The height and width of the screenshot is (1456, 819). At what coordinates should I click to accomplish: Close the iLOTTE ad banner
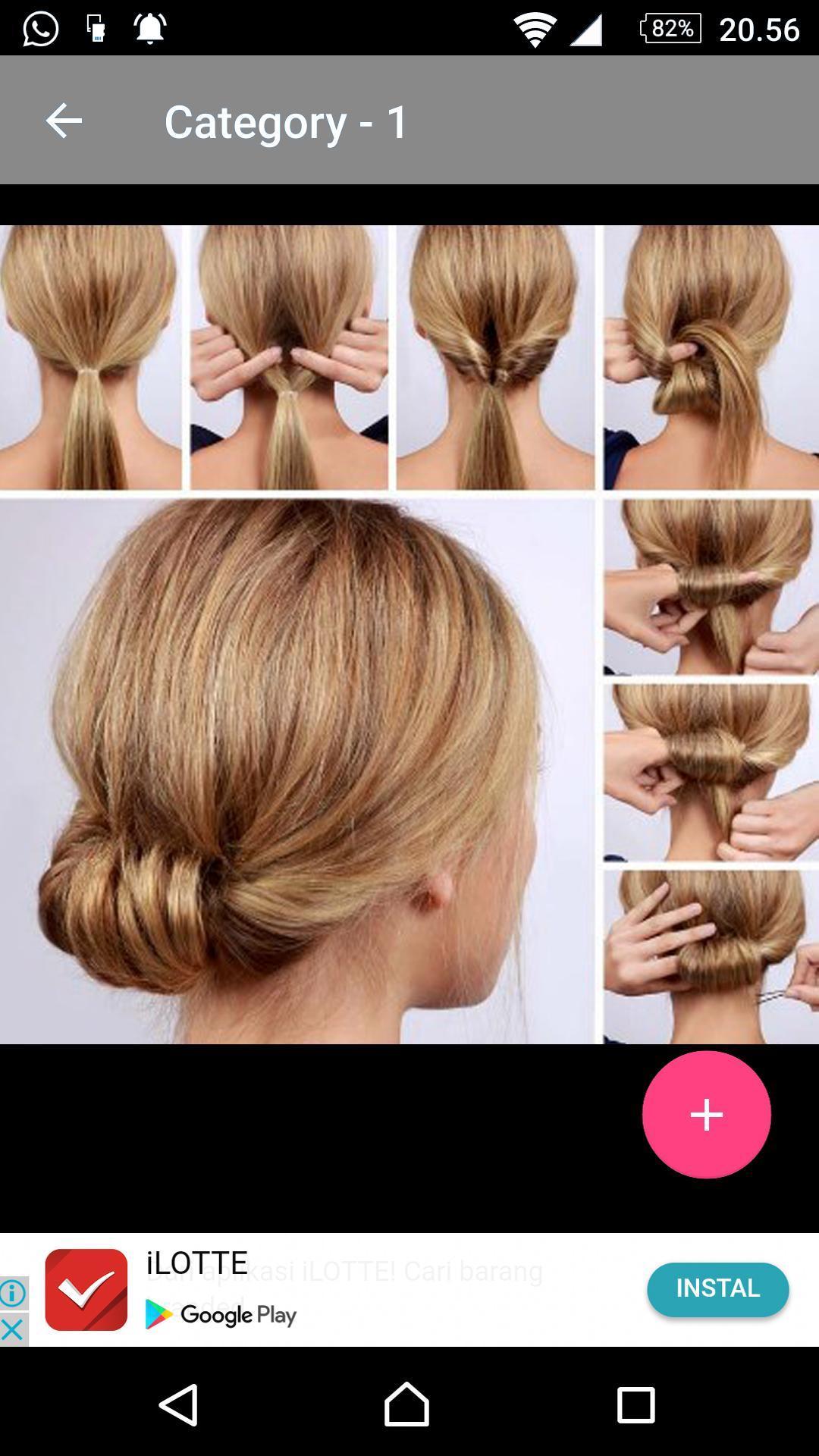[x=13, y=1331]
